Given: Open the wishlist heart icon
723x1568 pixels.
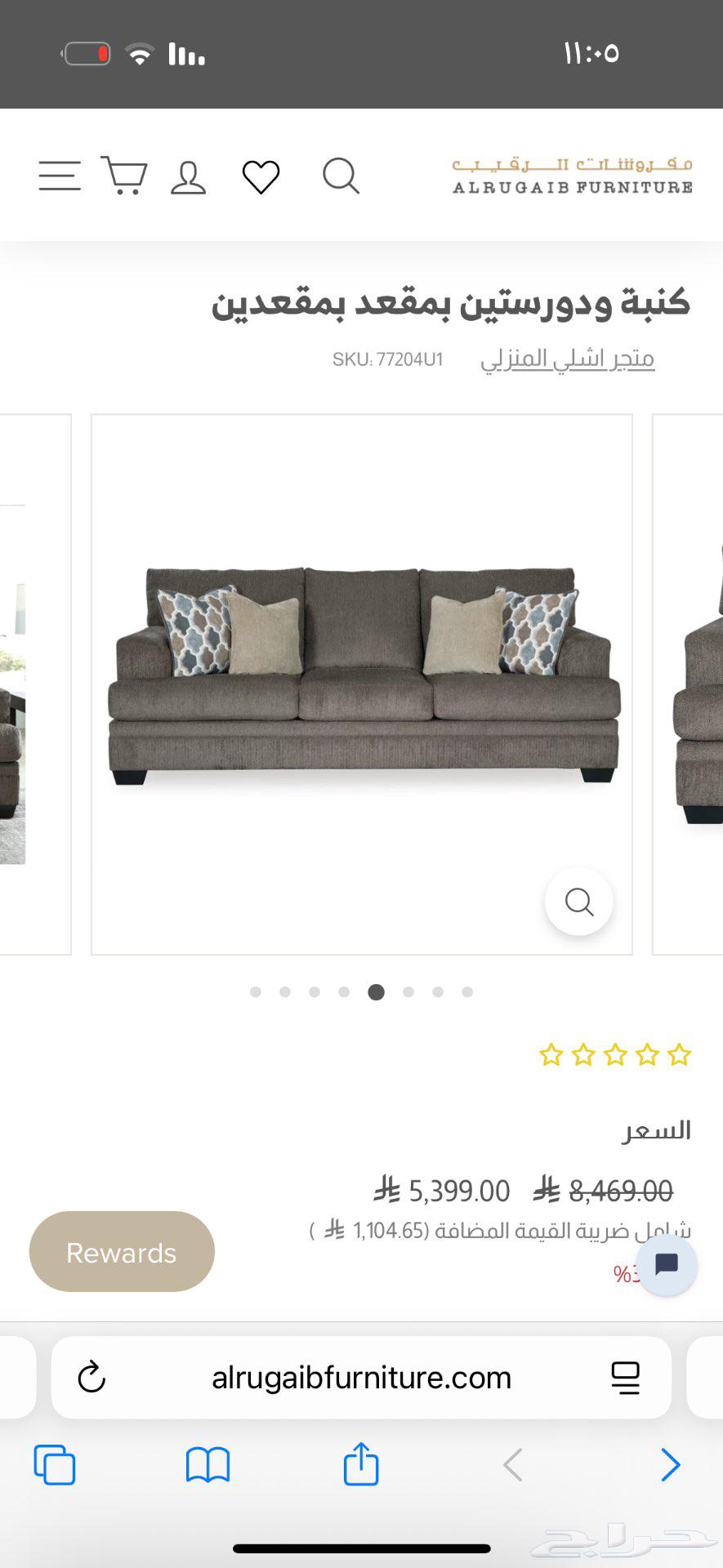Looking at the screenshot, I should click(261, 177).
